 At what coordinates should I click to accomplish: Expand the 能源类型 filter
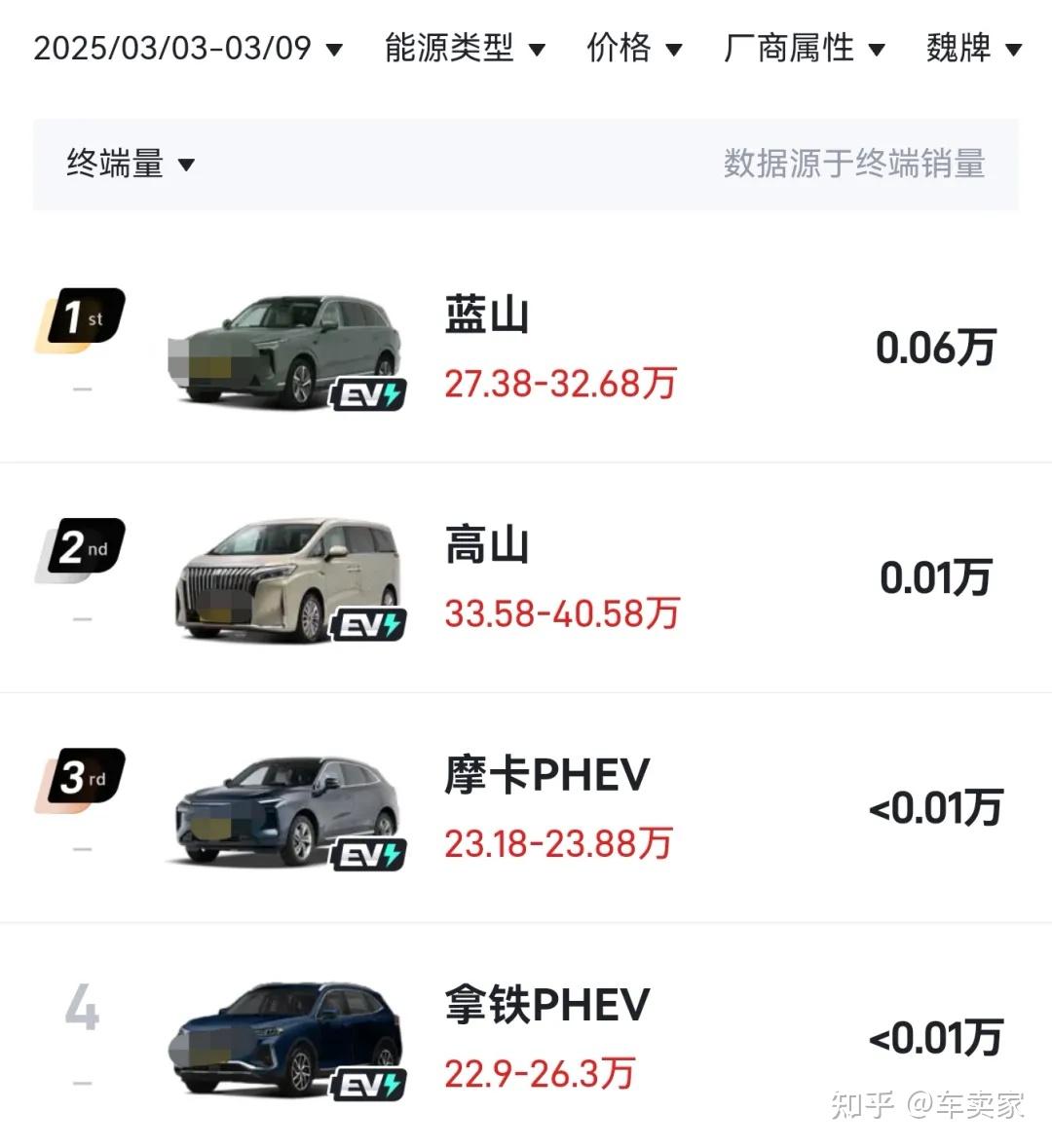[465, 48]
